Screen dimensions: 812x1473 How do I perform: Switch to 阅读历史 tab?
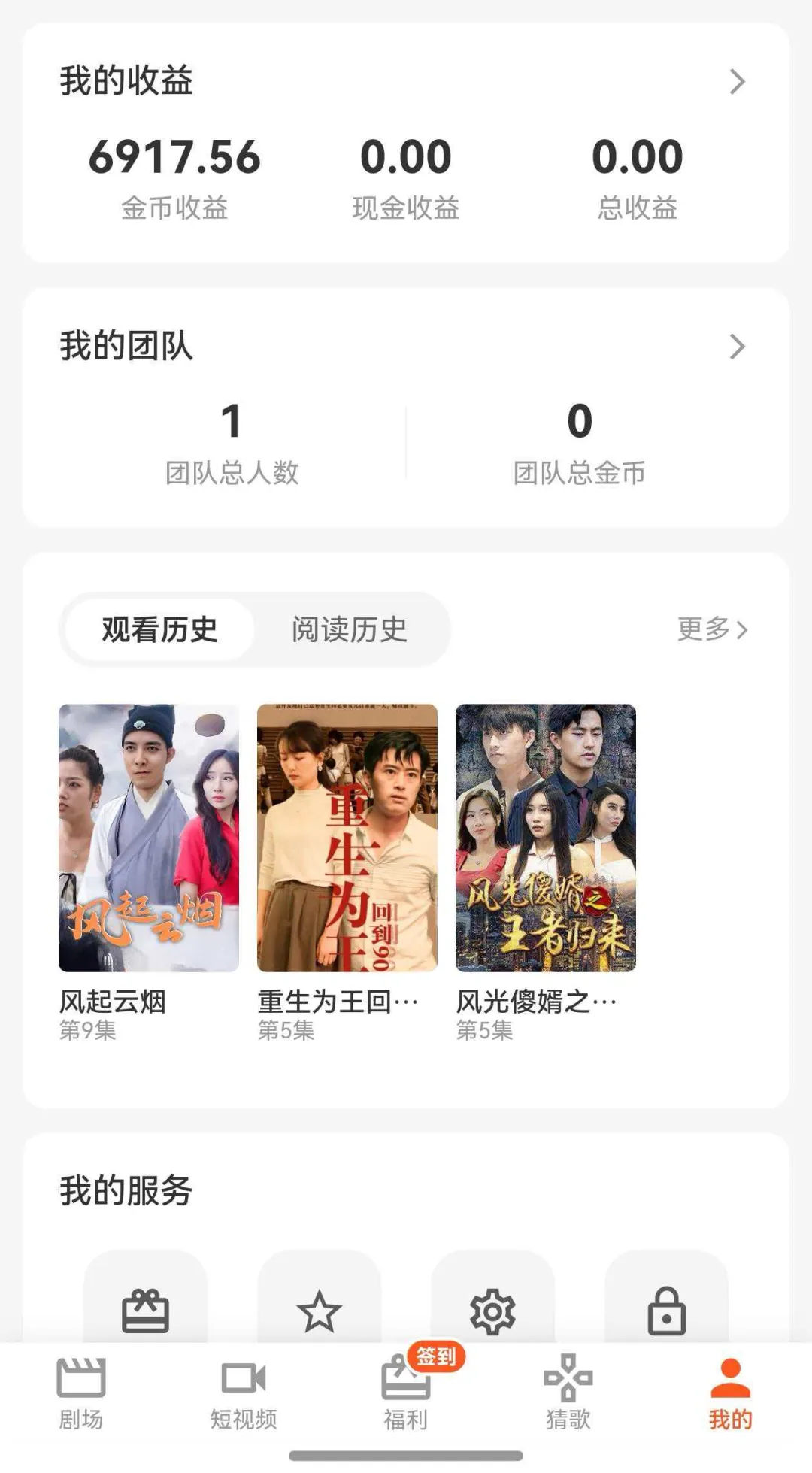click(x=350, y=629)
